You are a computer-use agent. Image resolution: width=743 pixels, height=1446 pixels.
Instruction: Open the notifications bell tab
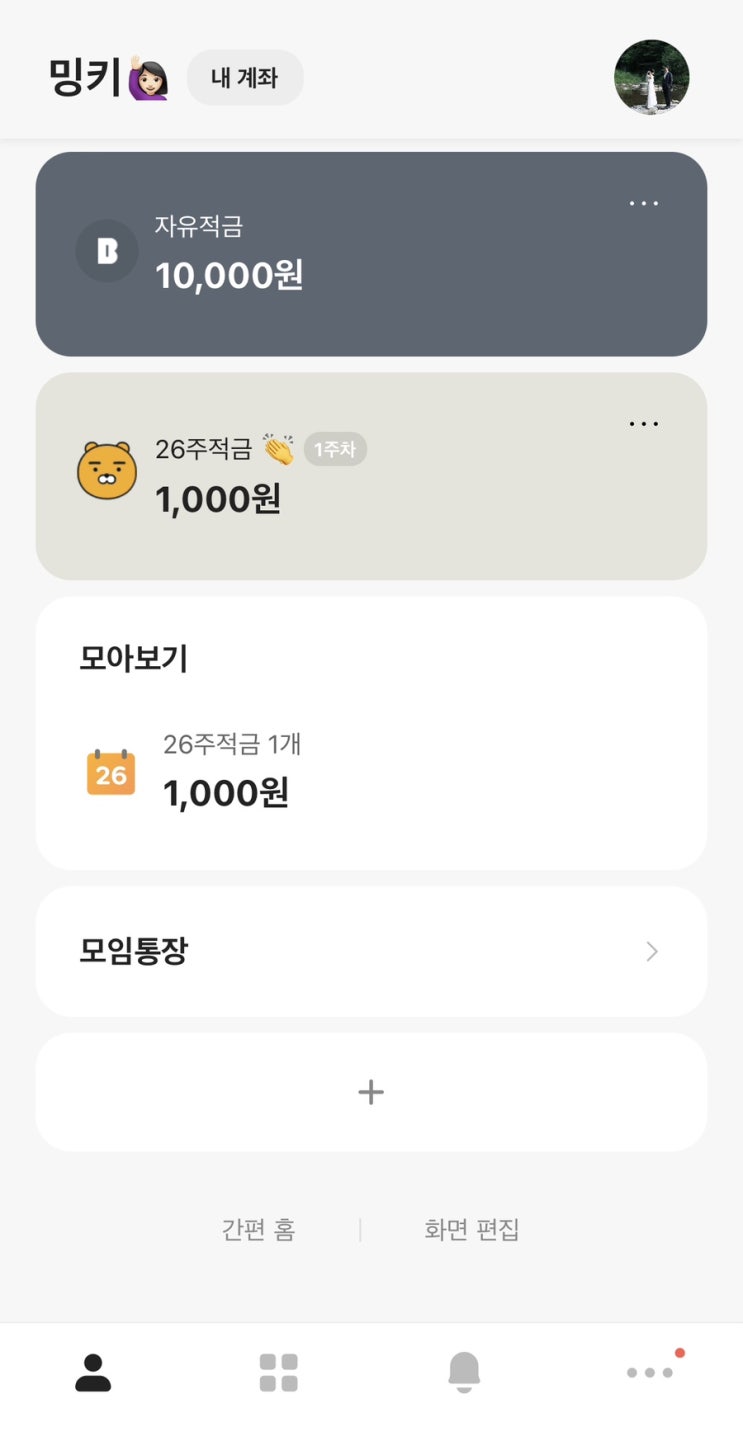click(x=464, y=1373)
